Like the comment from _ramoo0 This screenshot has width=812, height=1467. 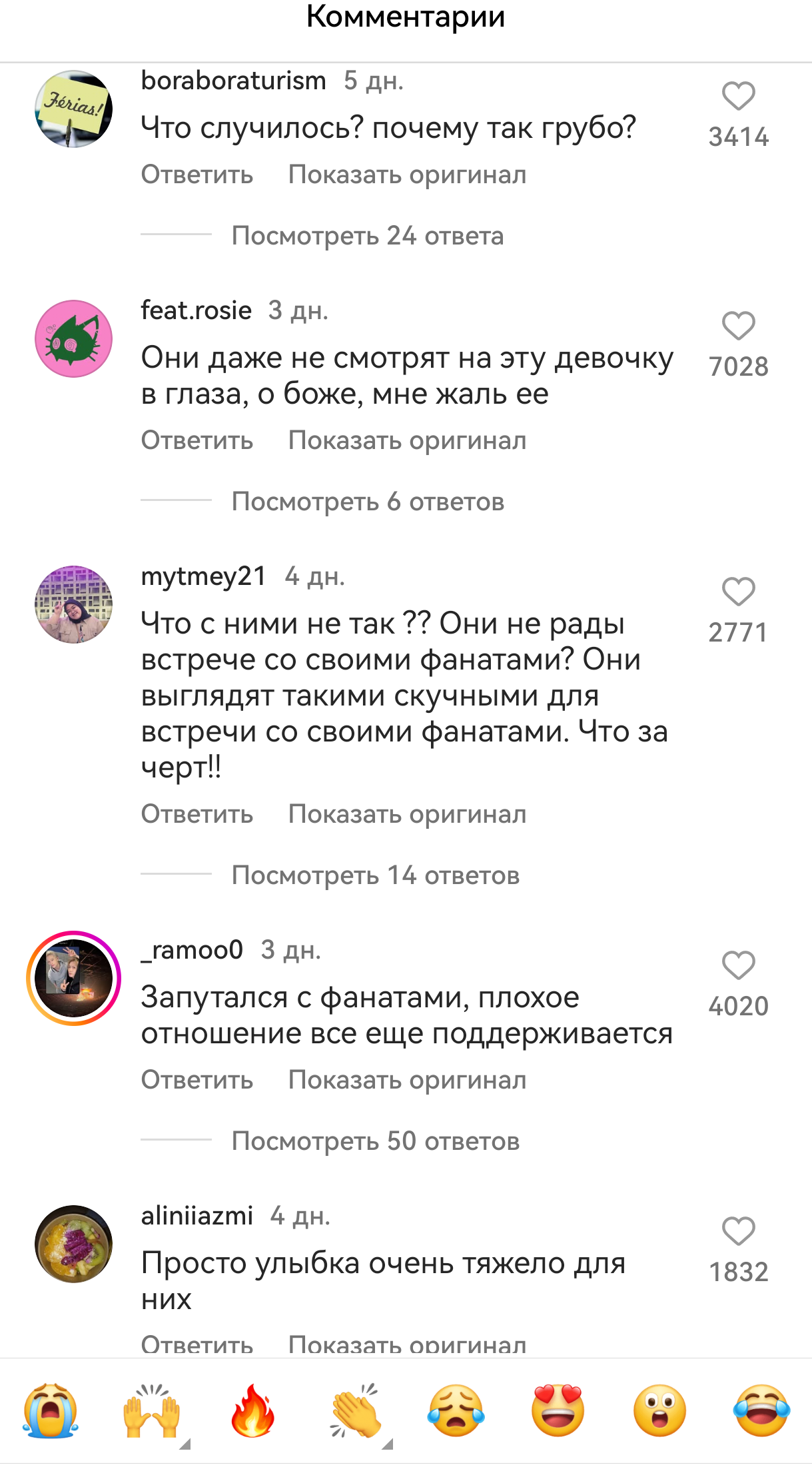[738, 966]
